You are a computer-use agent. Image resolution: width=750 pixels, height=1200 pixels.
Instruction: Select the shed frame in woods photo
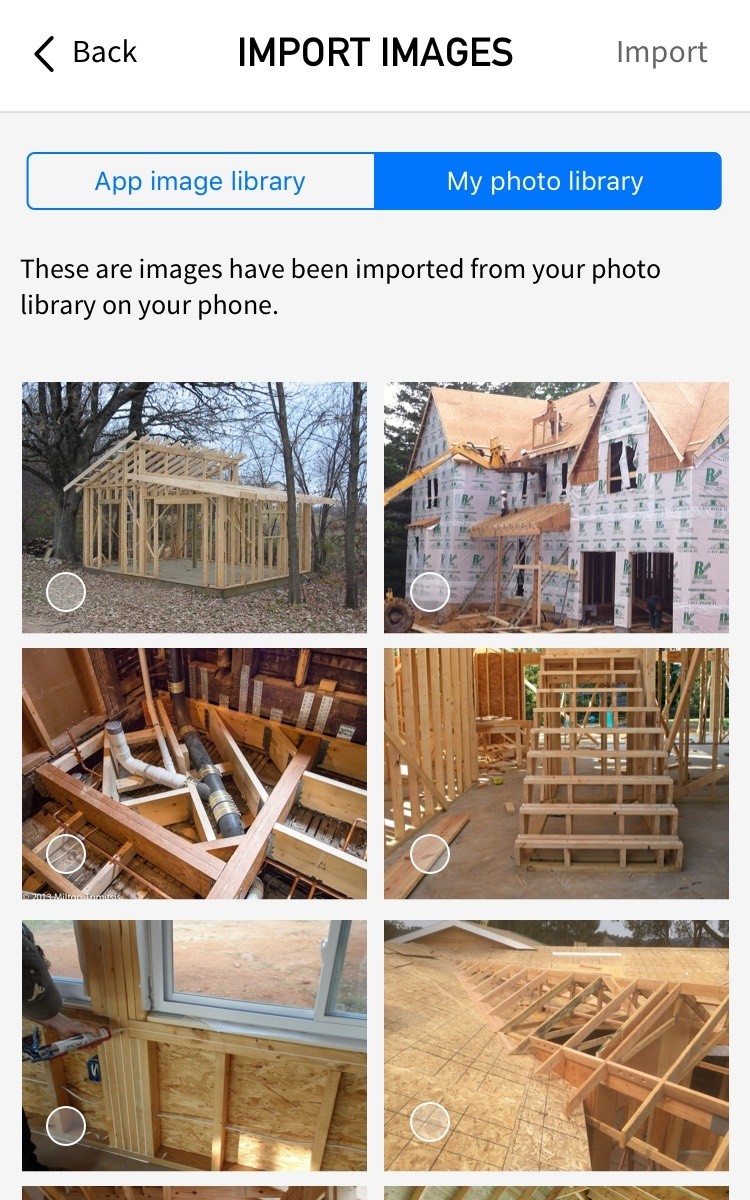tap(194, 507)
